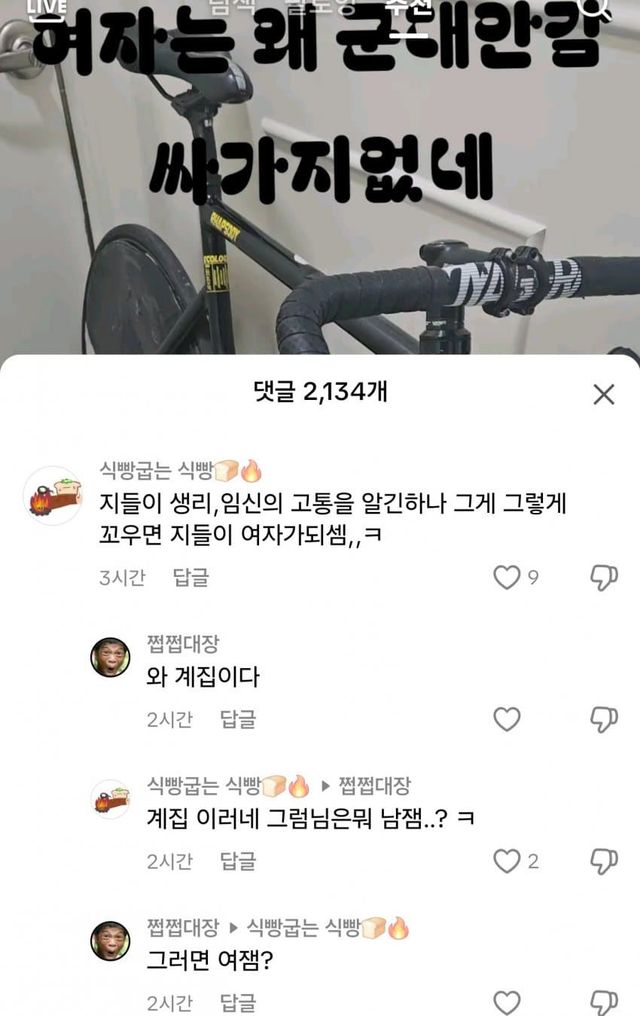Reply to the comment starting with 지들이 생리
The height and width of the screenshot is (1016, 640).
[x=191, y=578]
